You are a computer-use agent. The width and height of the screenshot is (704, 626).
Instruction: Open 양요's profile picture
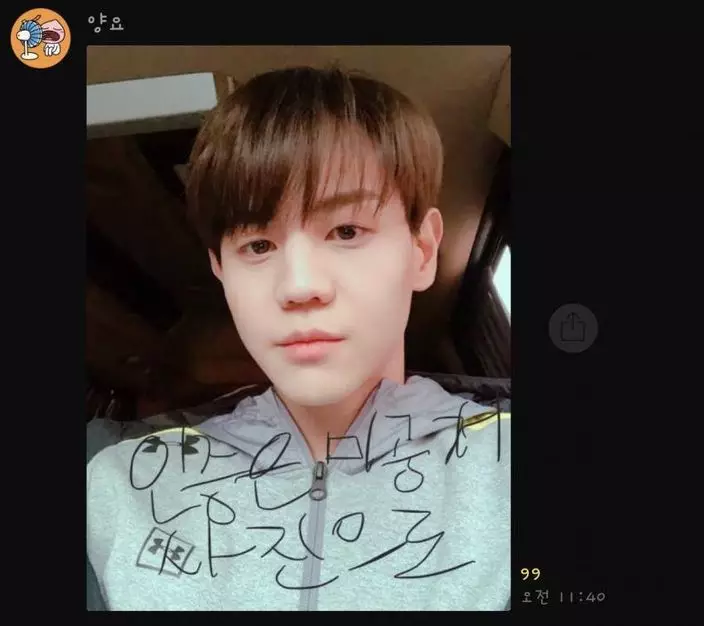40,38
